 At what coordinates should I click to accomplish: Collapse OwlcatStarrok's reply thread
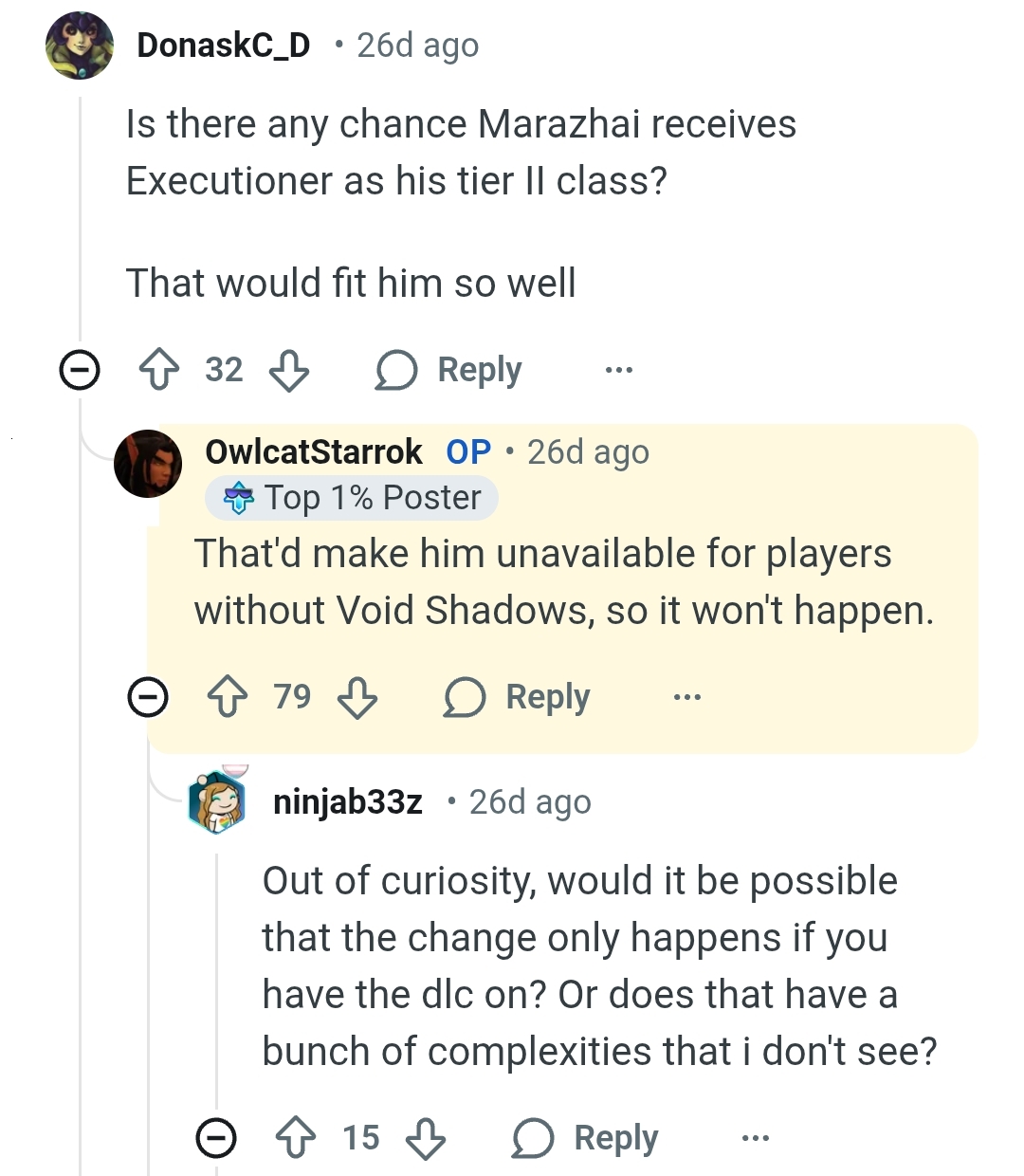click(x=148, y=697)
